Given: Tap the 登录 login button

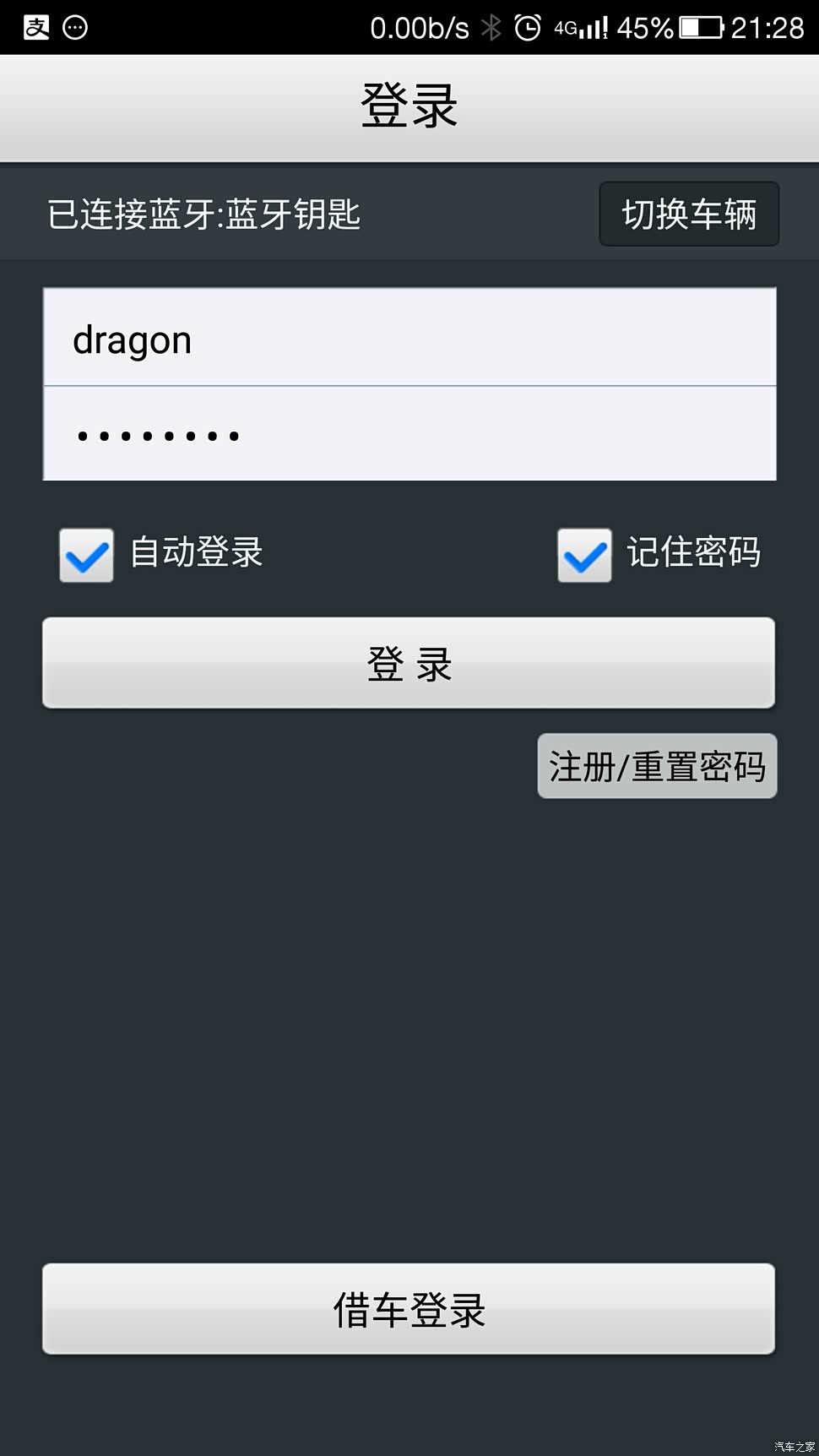Looking at the screenshot, I should click(409, 663).
